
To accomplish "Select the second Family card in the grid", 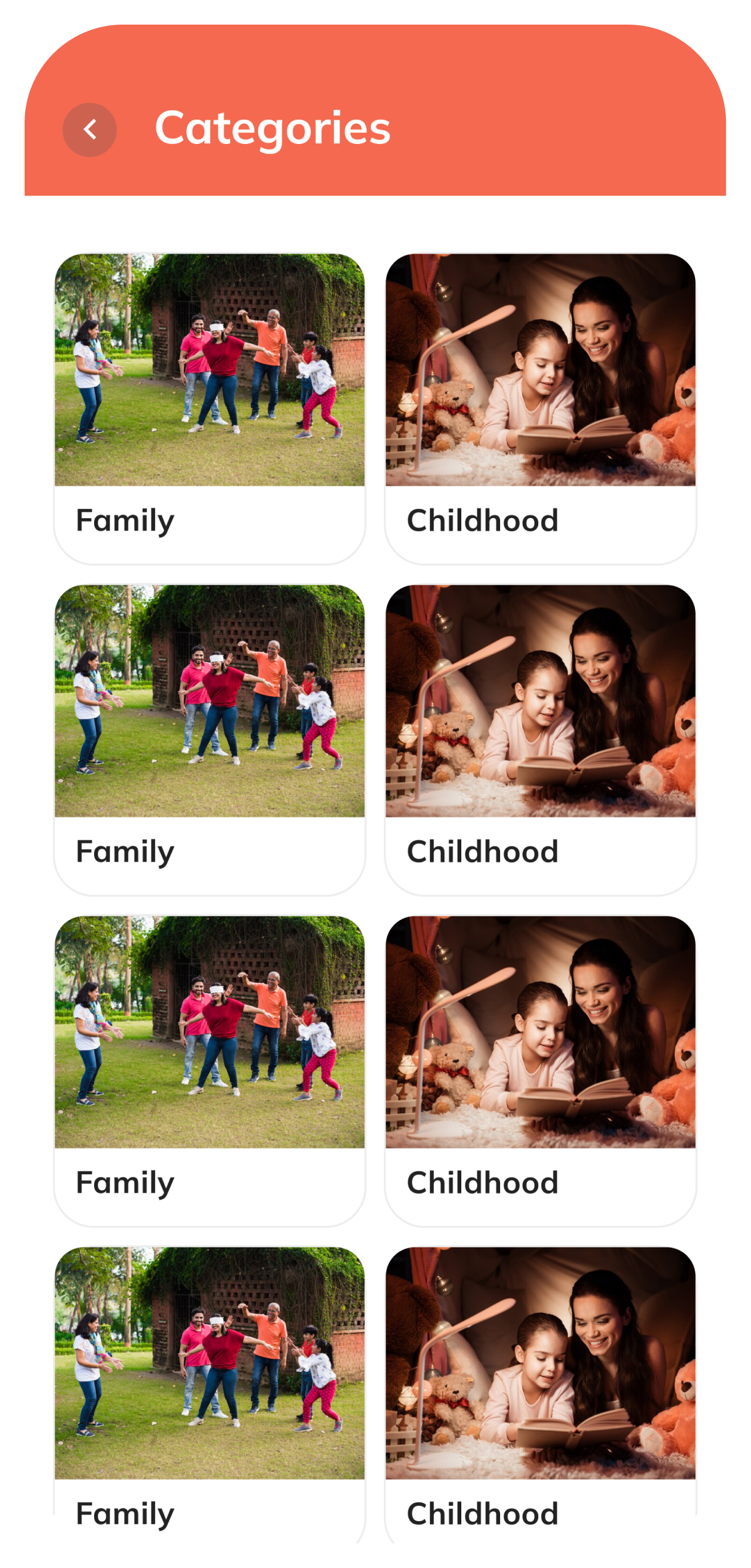I will pos(209,738).
